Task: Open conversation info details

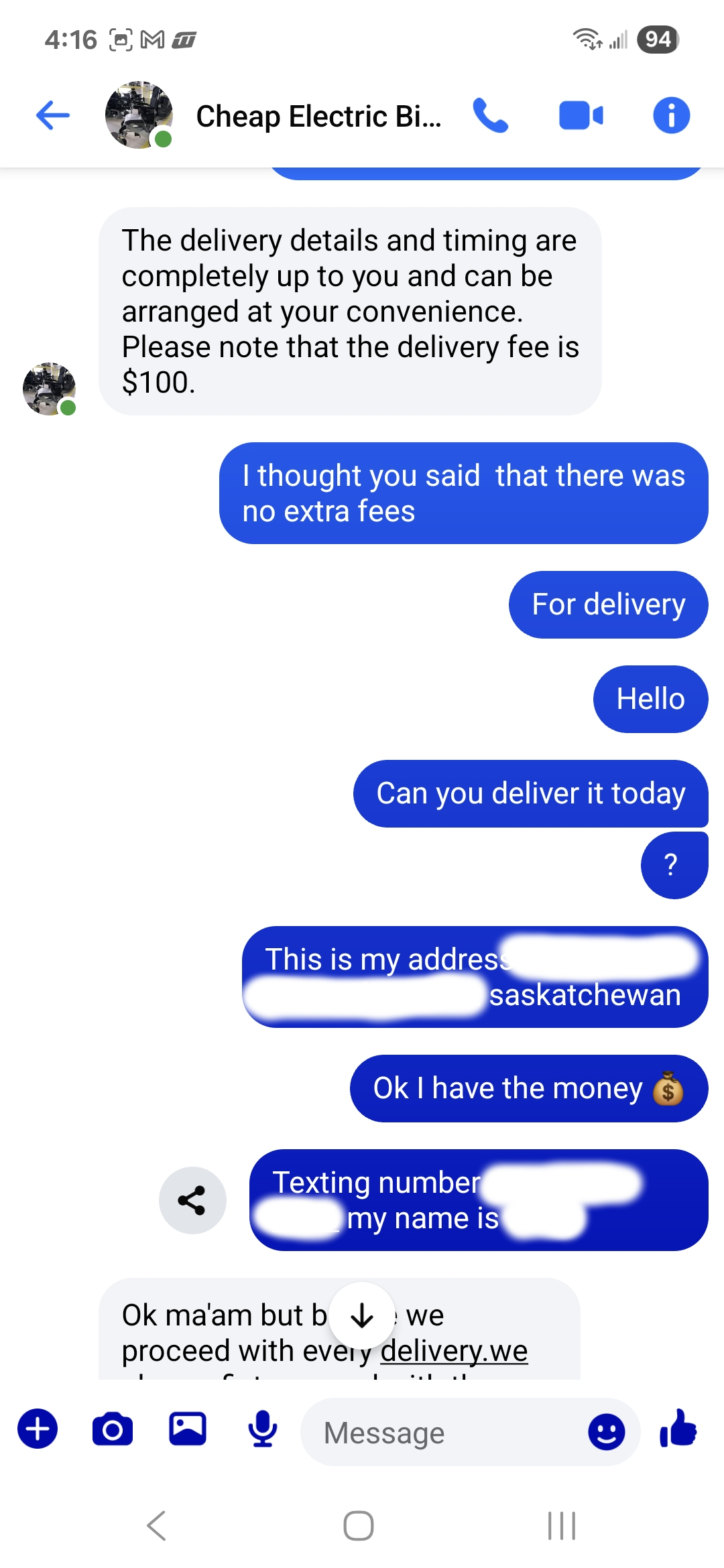Action: (671, 115)
